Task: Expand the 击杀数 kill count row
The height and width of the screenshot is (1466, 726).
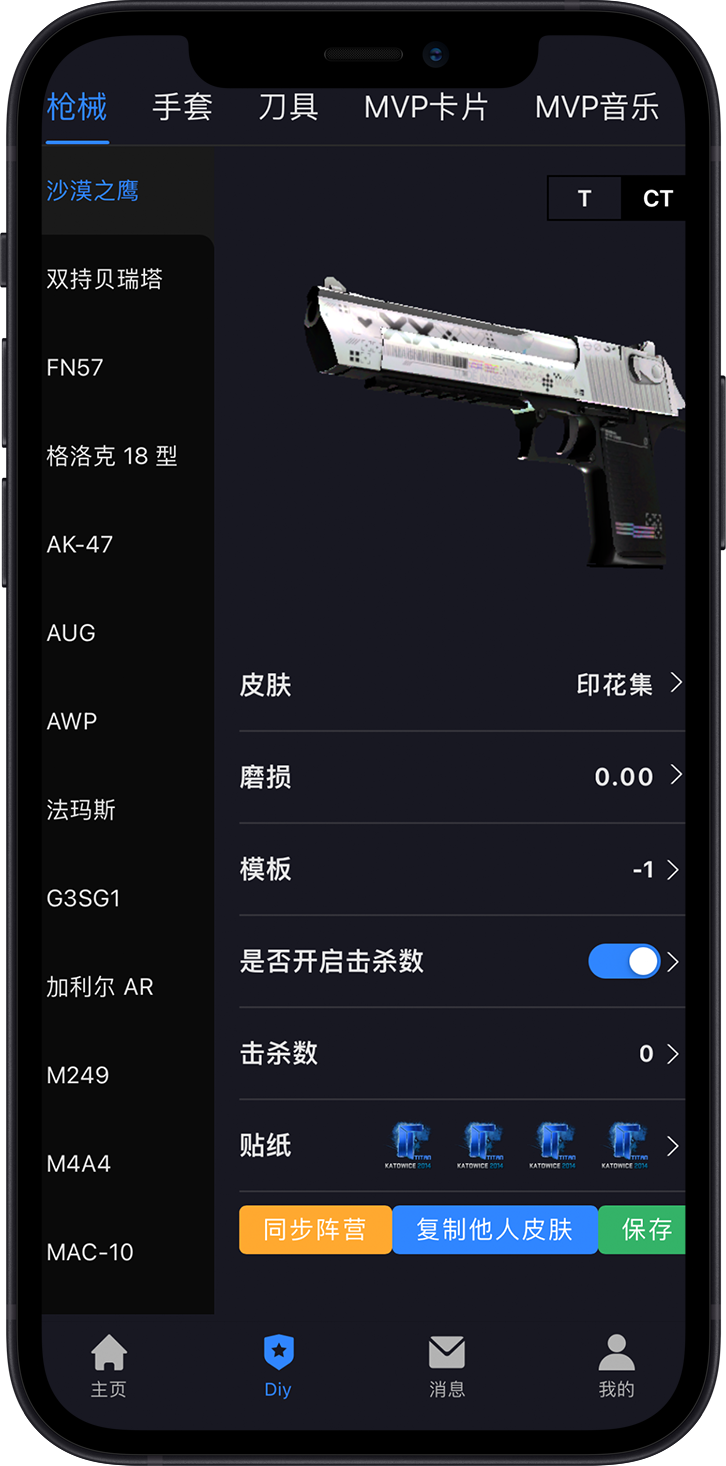Action: pos(460,1053)
